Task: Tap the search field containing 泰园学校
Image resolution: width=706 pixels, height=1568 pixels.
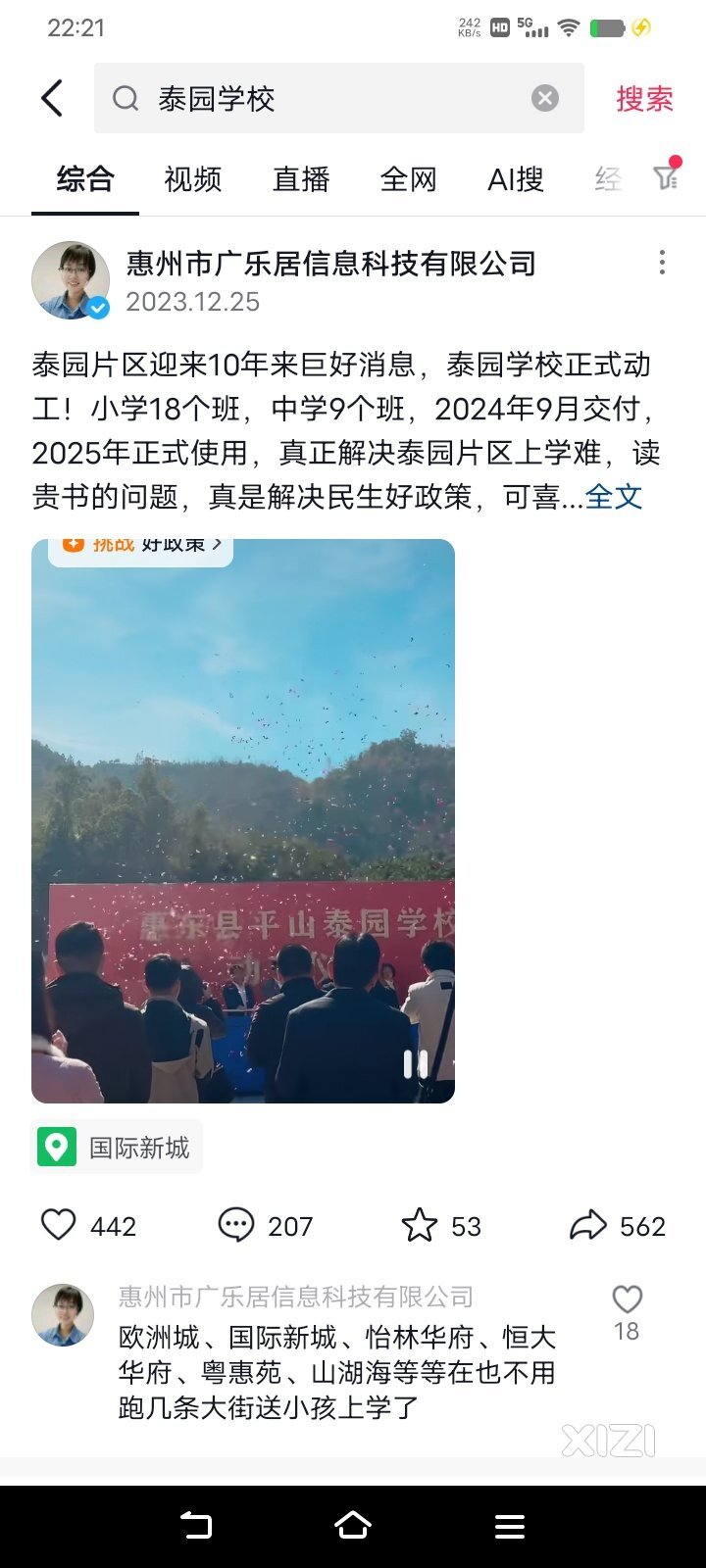Action: click(x=324, y=99)
